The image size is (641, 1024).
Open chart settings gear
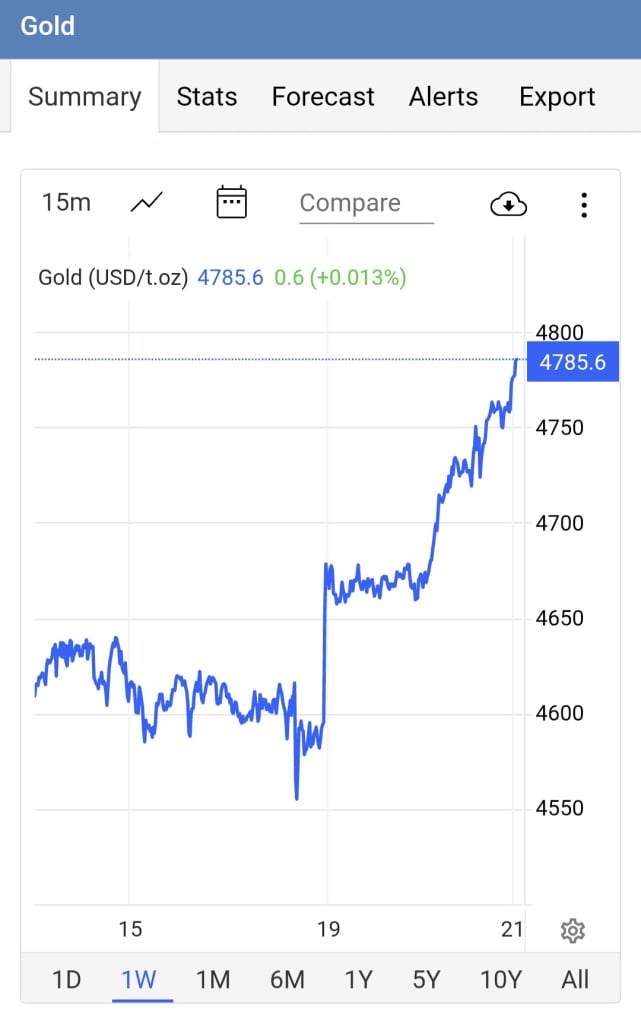tap(573, 931)
